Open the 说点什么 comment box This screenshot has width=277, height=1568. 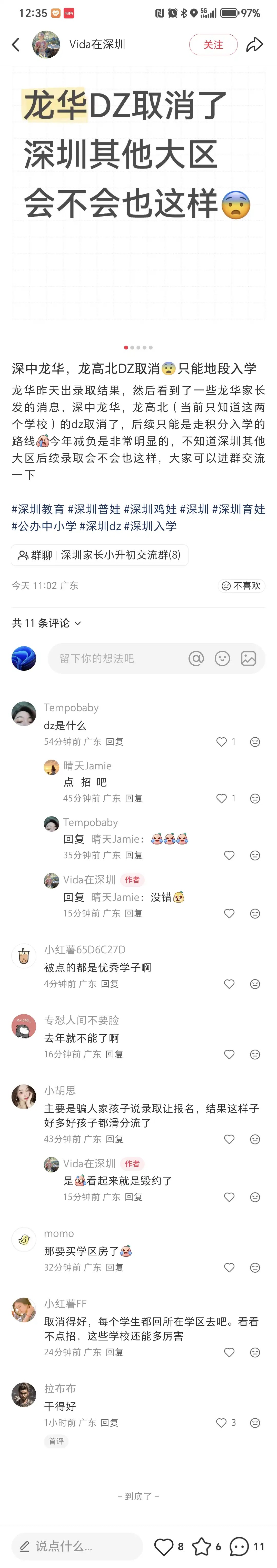pyautogui.click(x=76, y=1545)
